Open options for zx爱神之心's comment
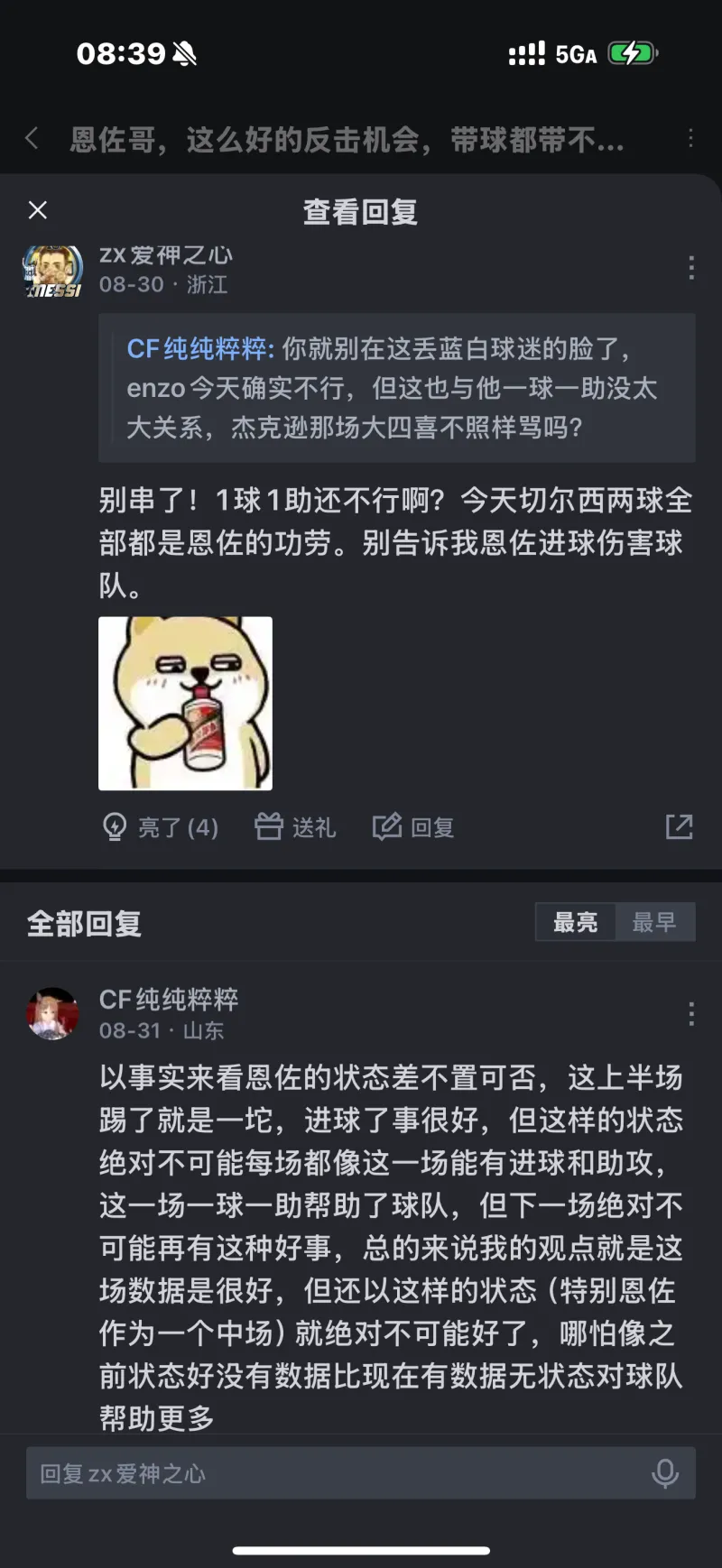 pos(690,268)
